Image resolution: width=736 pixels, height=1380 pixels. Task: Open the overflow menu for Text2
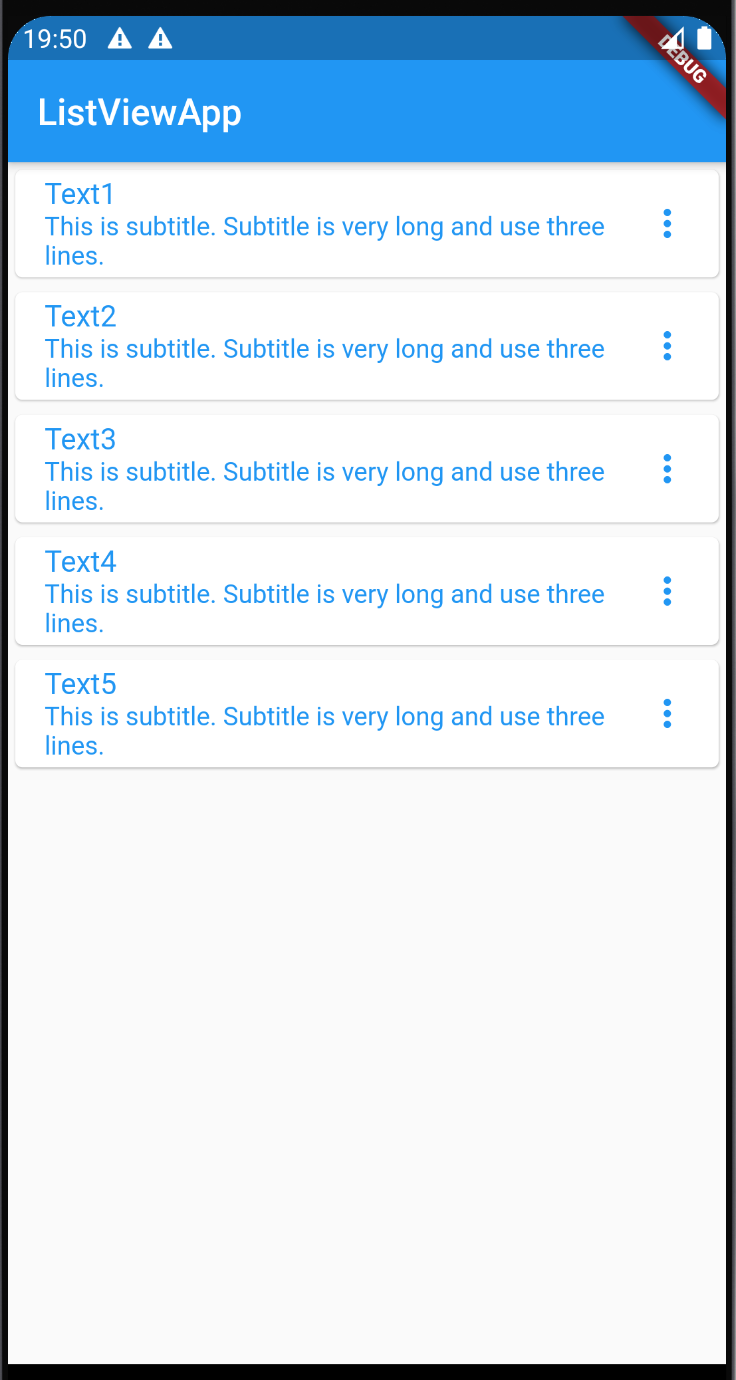click(667, 346)
